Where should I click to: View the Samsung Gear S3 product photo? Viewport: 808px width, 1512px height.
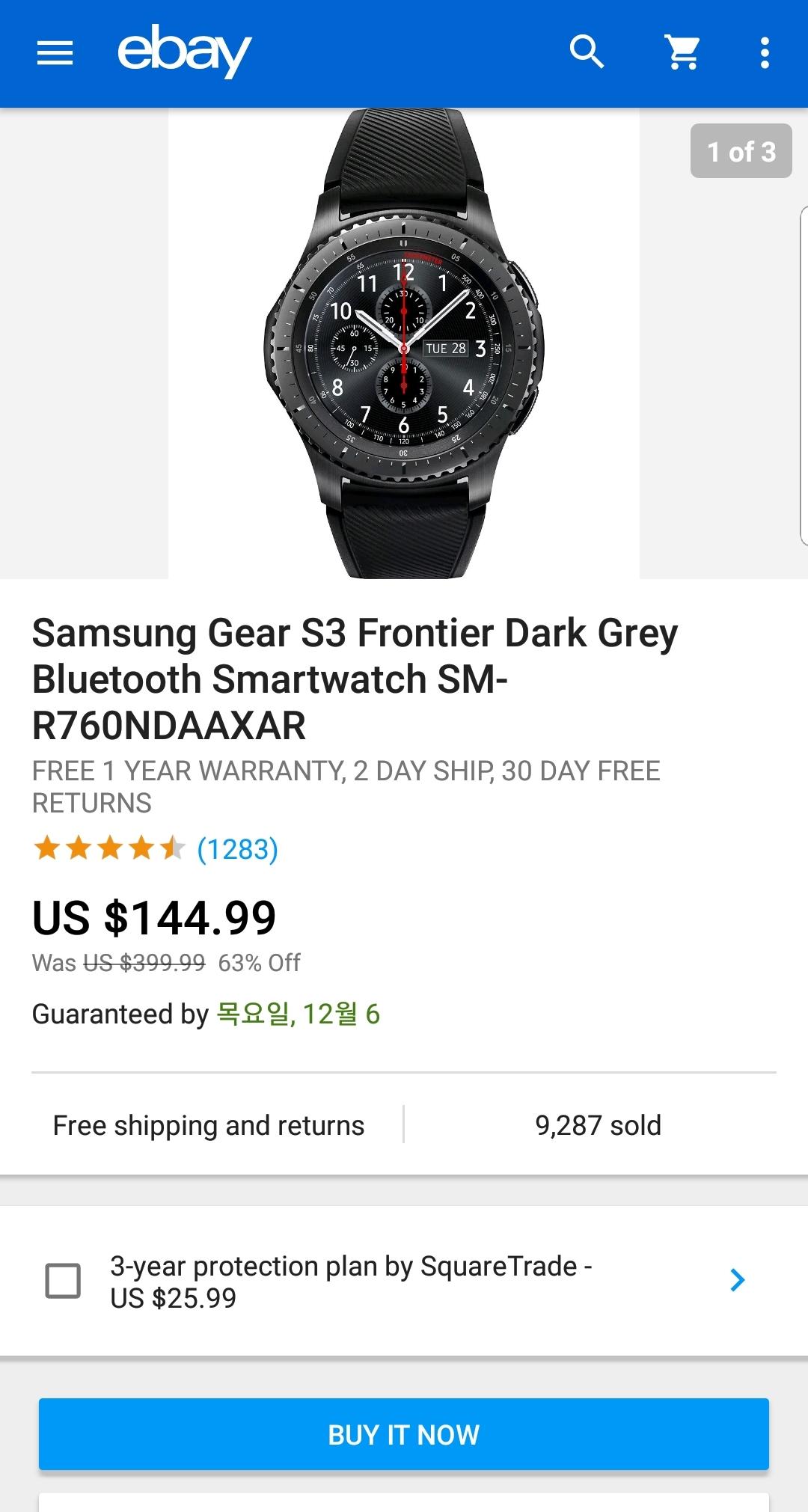click(x=404, y=344)
